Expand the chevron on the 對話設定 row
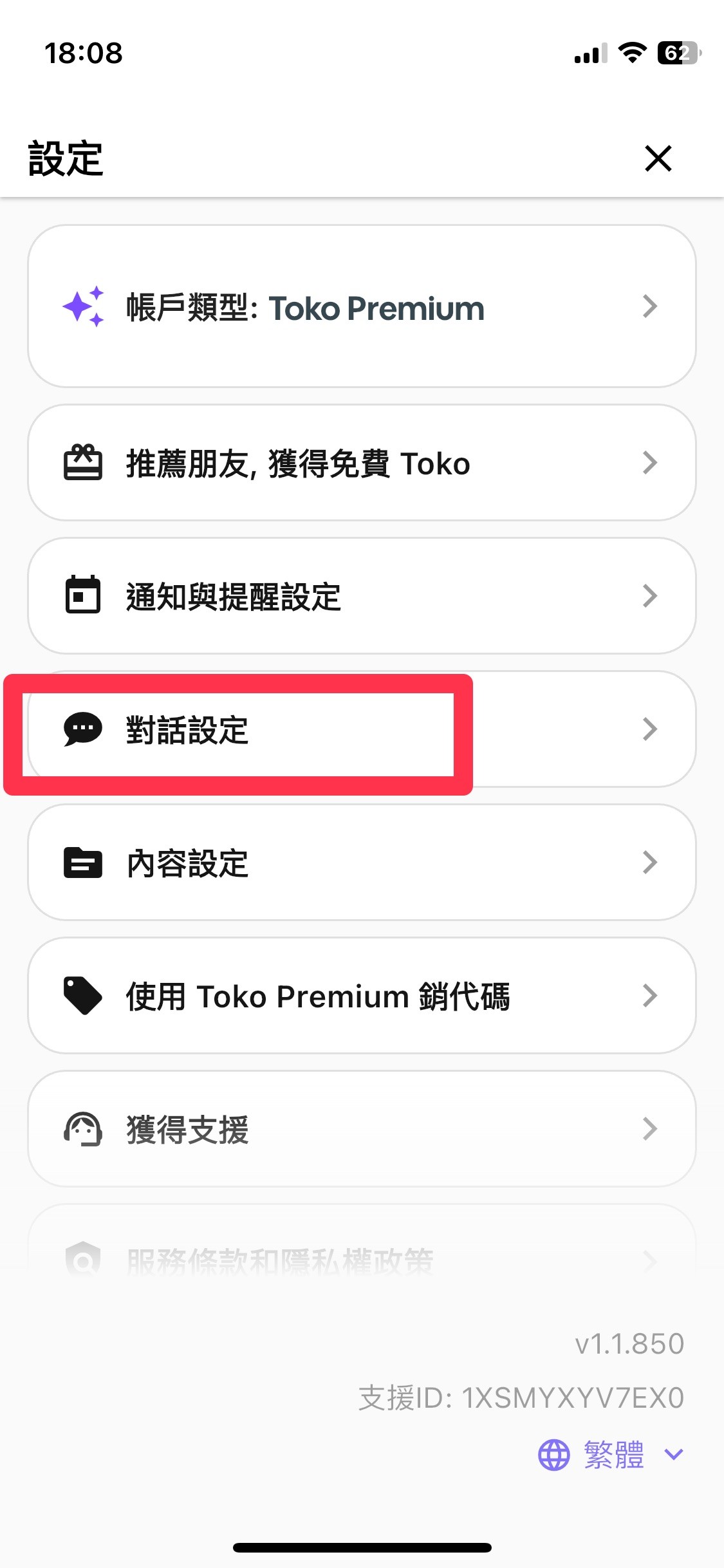This screenshot has width=724, height=1568. coord(650,729)
